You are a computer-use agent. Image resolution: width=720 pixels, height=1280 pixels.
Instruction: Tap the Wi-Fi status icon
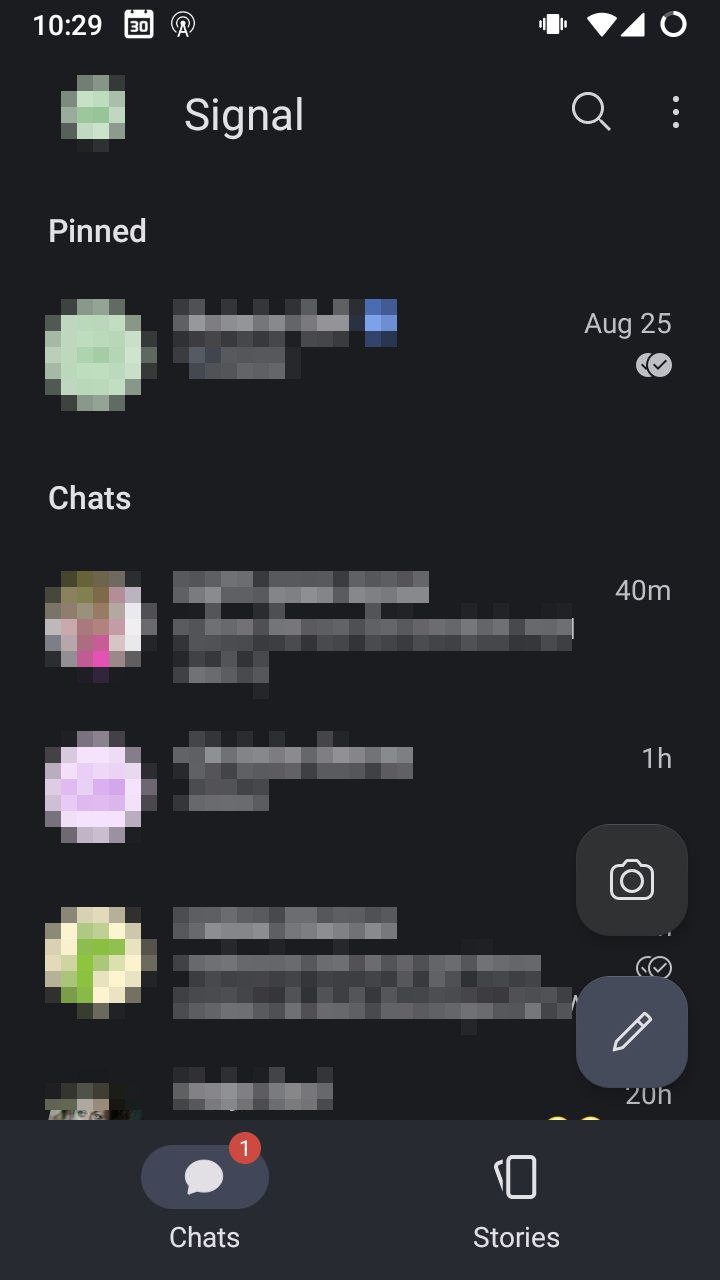(604, 24)
